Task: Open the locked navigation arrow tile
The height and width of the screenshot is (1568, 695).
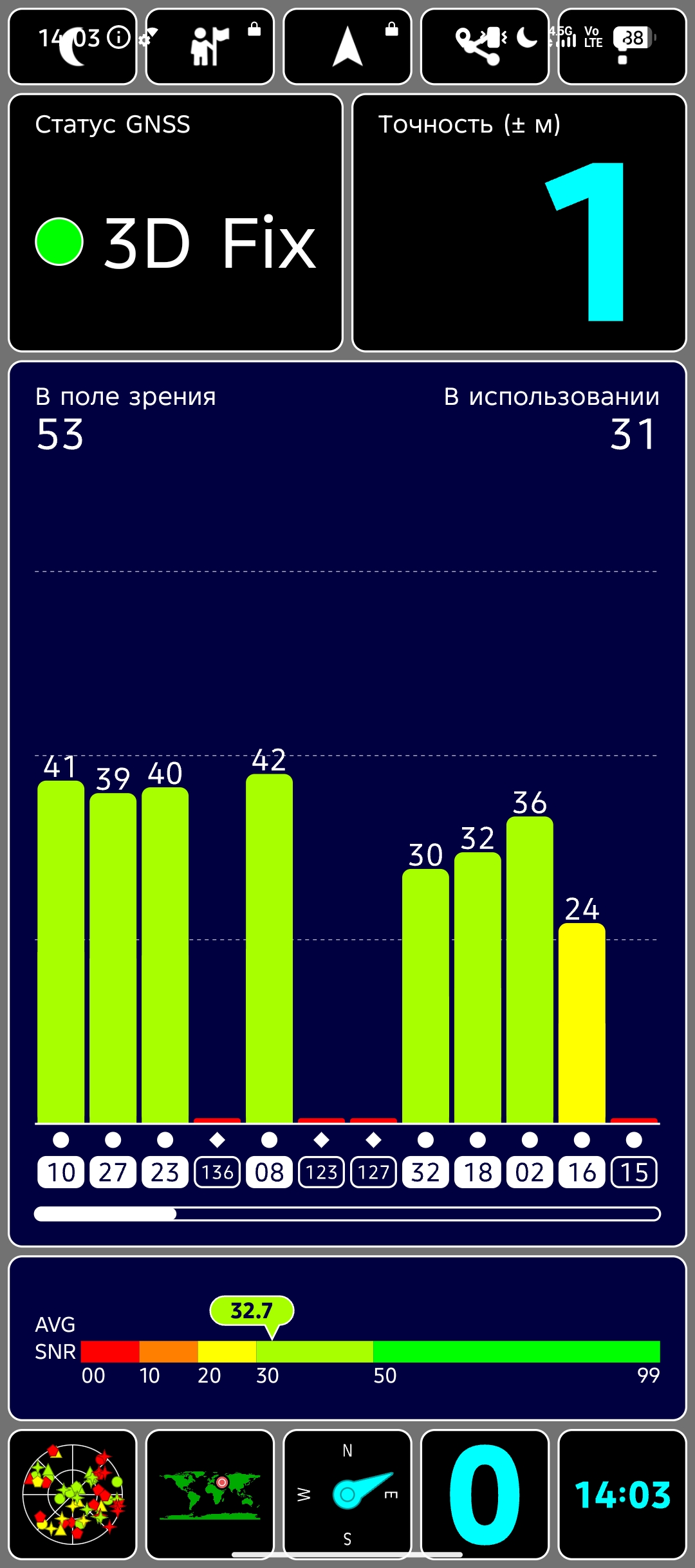Action: (x=347, y=46)
